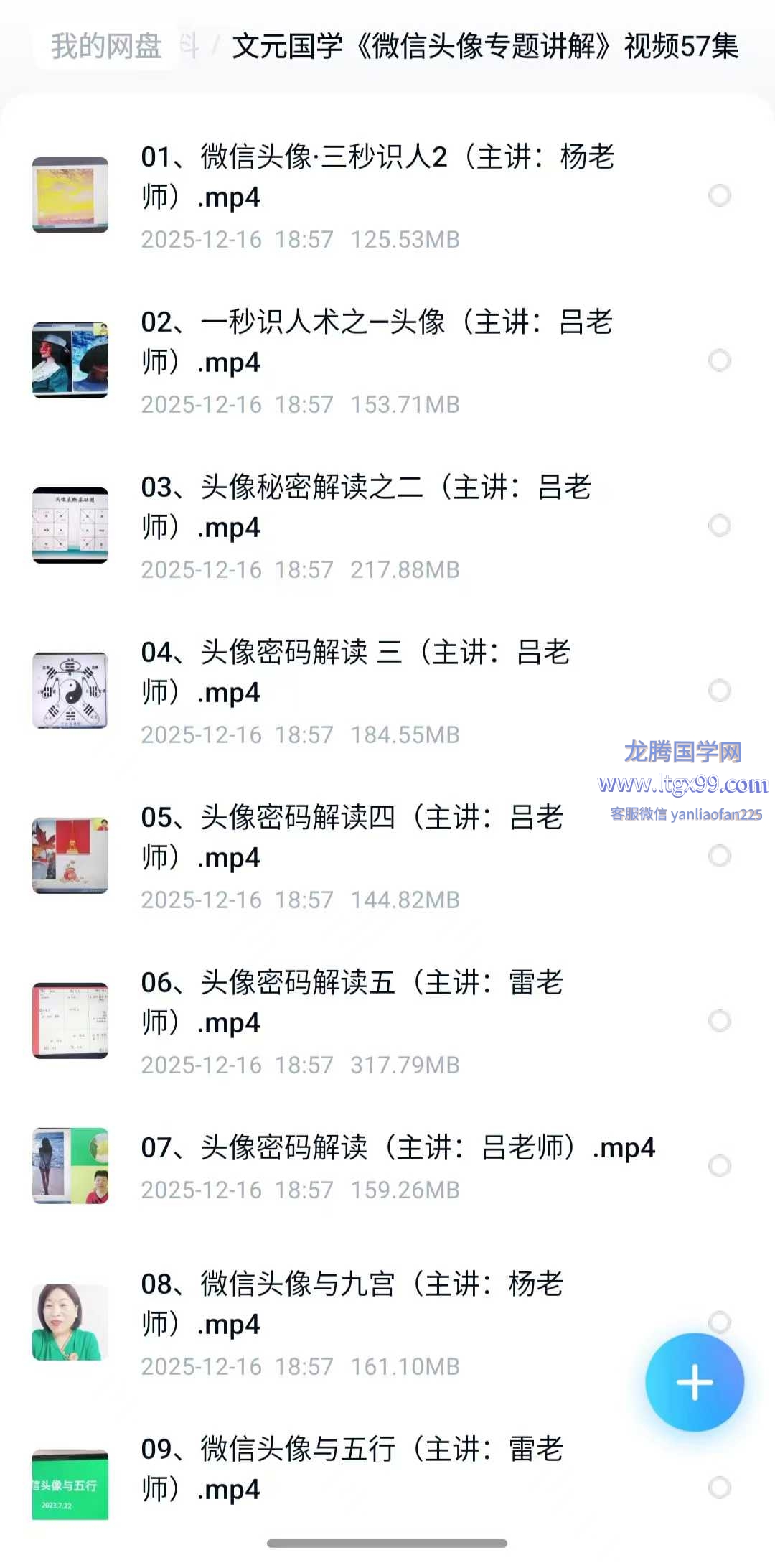This screenshot has height=1568, width=775.
Task: Open video 08、微信头像与九宫
Action: point(352,1304)
